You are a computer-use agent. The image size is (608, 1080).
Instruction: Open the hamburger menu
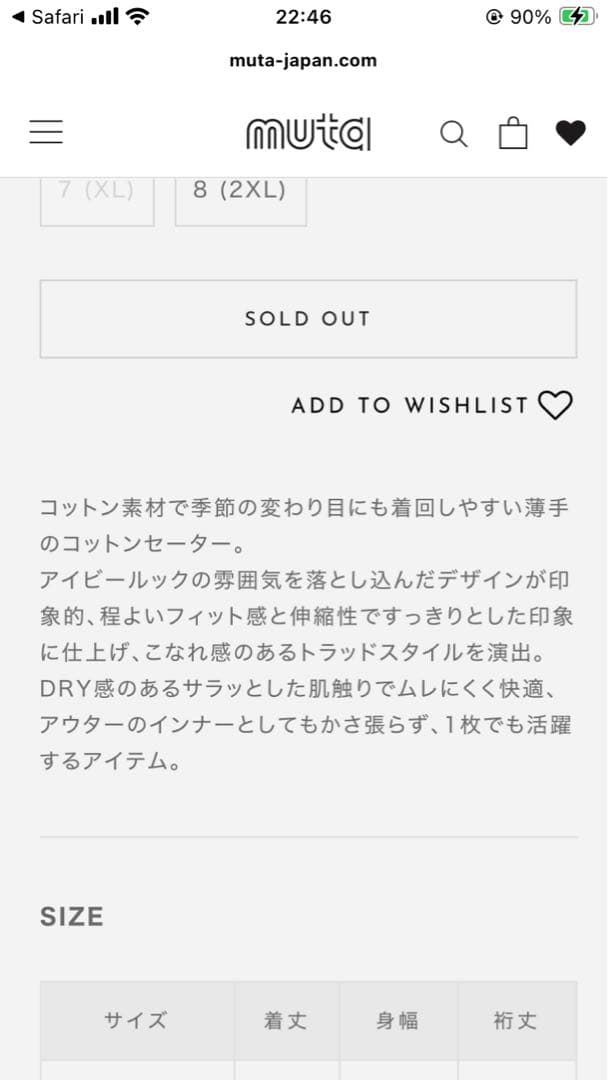coord(46,132)
